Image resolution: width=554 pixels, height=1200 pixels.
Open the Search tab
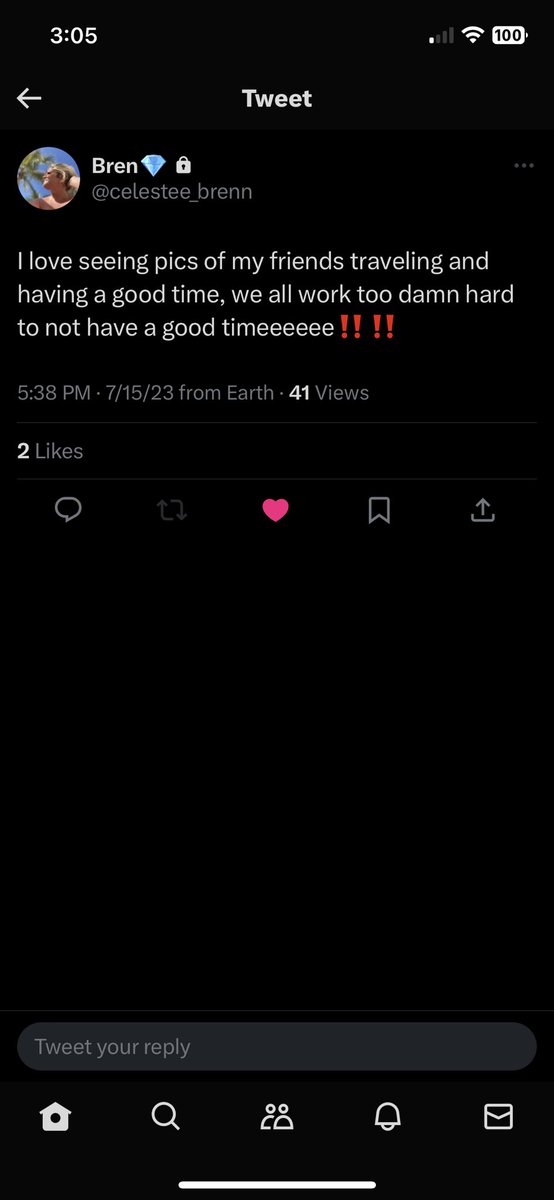coord(166,1116)
